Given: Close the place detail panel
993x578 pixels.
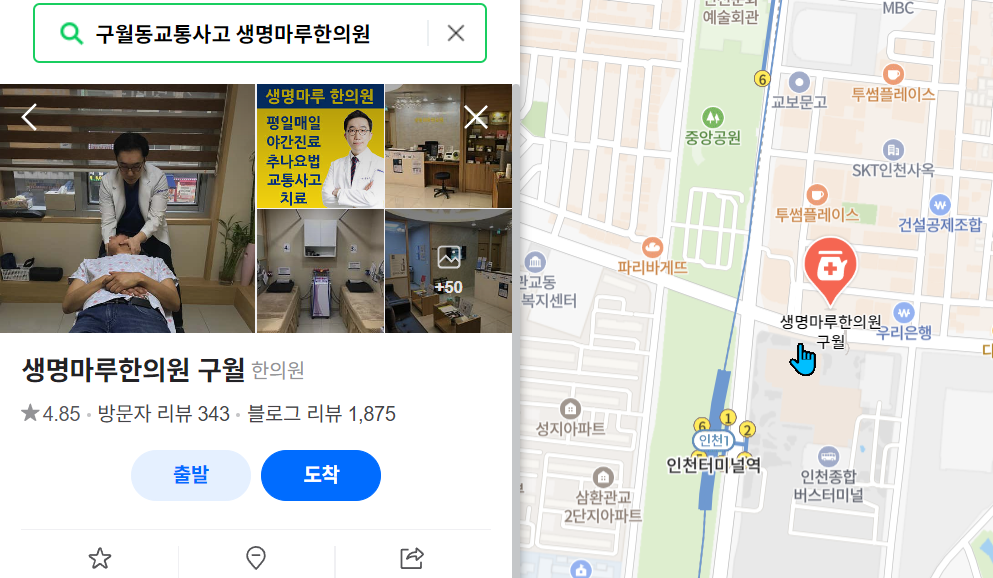Looking at the screenshot, I should 475,117.
